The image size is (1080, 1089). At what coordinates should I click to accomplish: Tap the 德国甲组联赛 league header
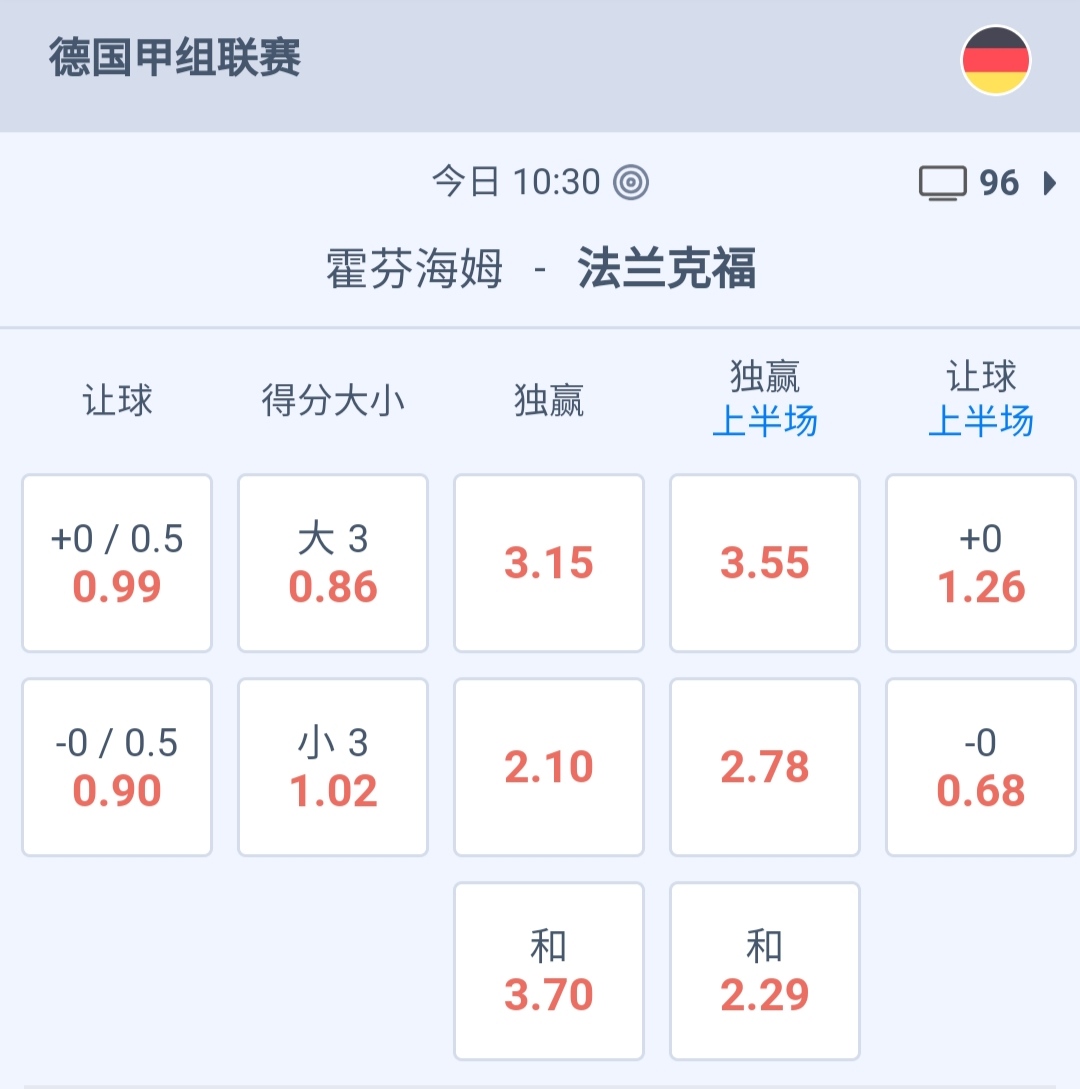[175, 58]
